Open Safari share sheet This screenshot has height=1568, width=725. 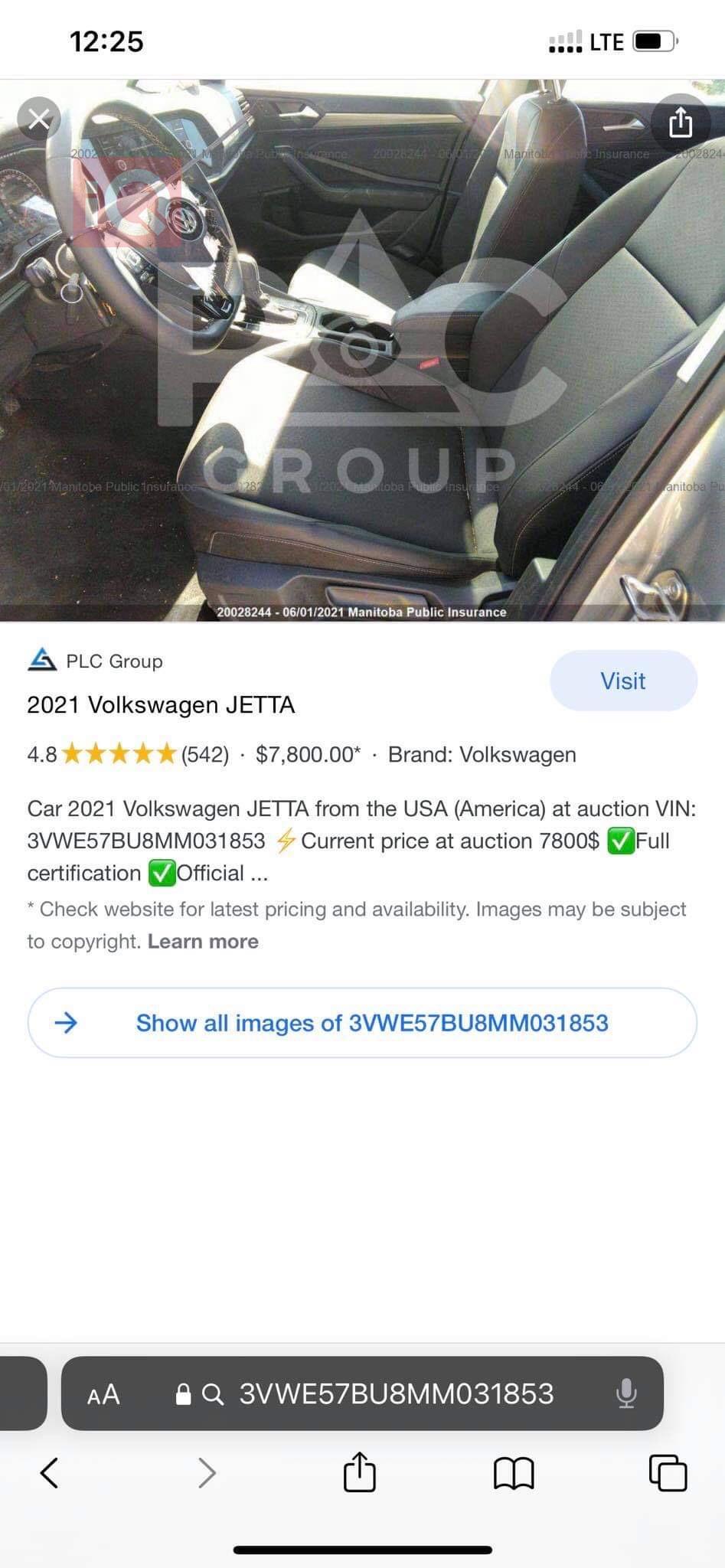click(359, 1472)
